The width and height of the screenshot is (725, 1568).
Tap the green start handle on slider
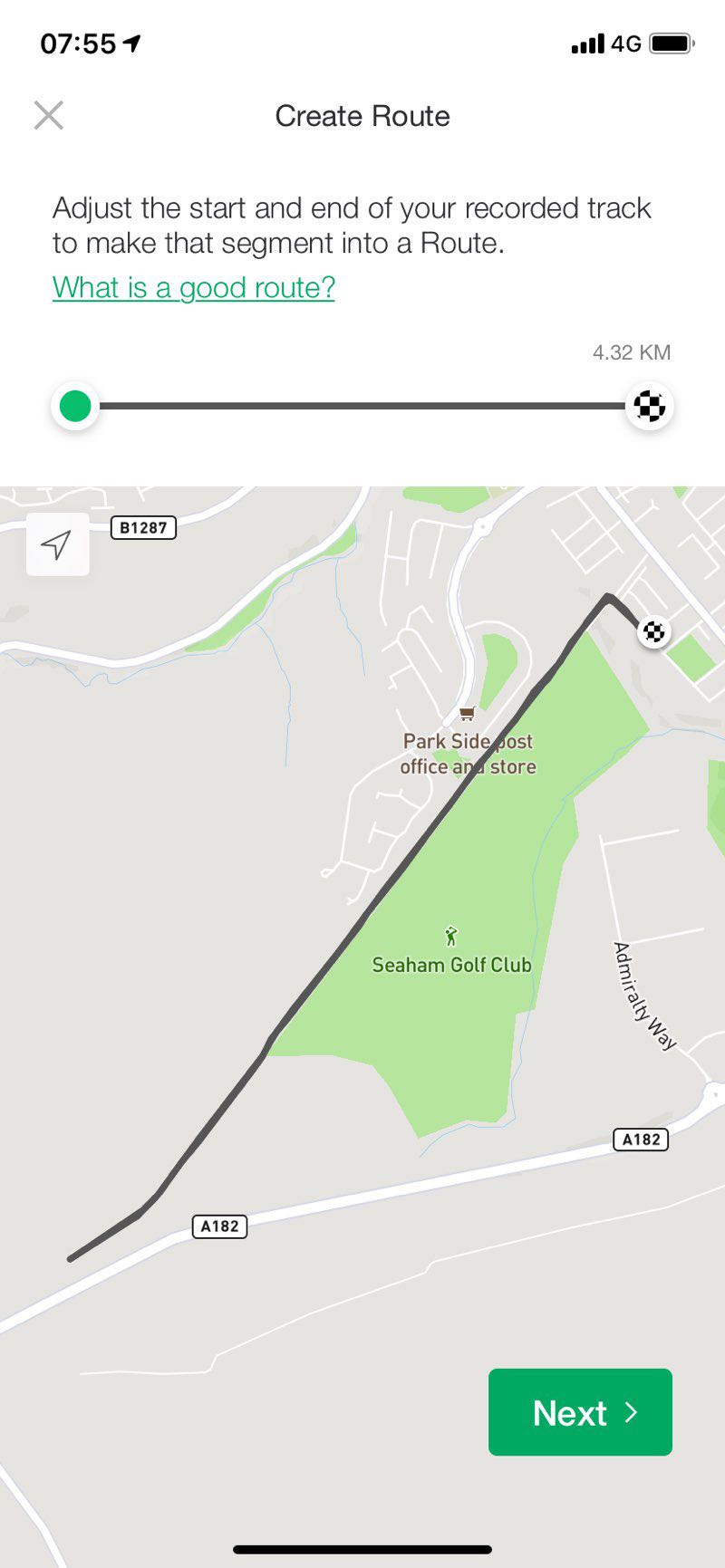click(75, 406)
